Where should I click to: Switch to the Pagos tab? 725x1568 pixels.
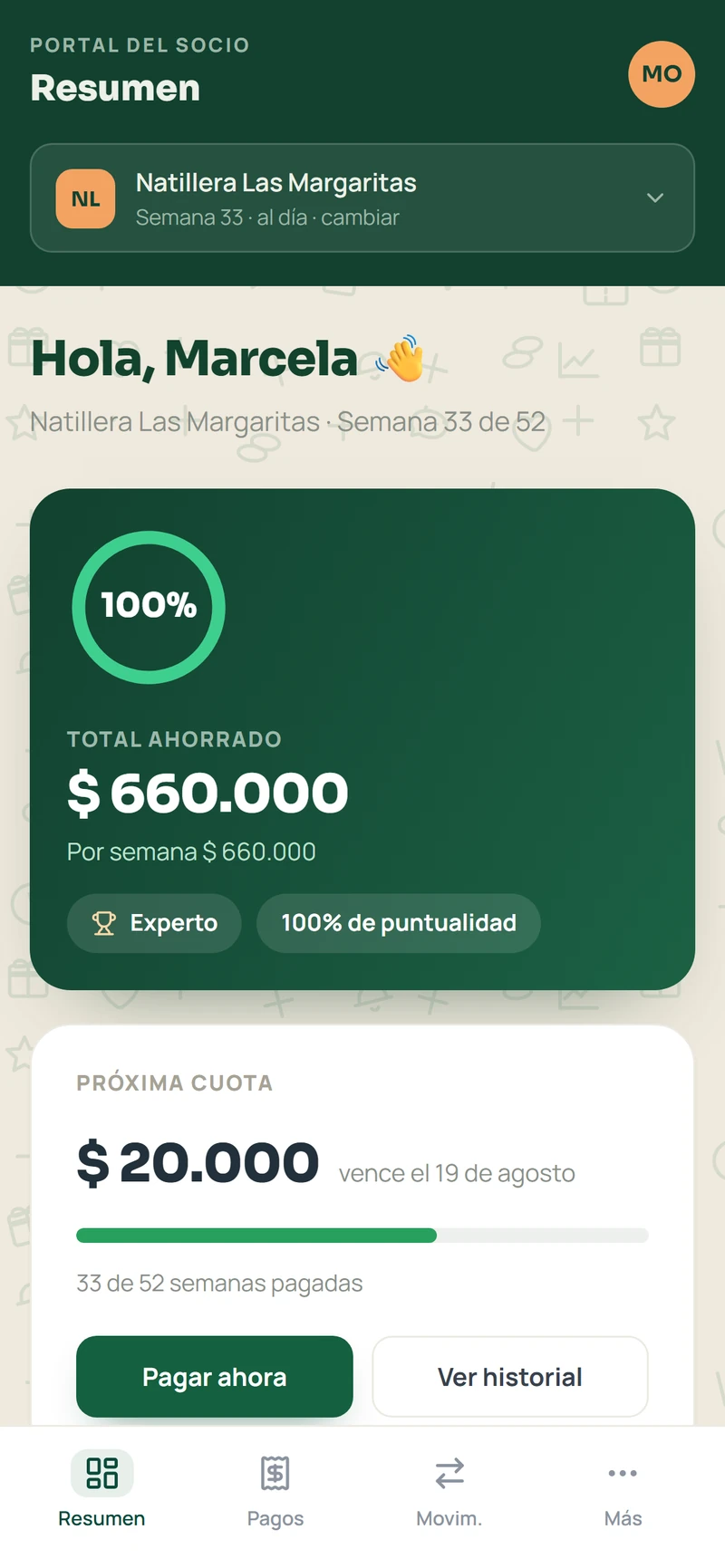[x=275, y=1489]
